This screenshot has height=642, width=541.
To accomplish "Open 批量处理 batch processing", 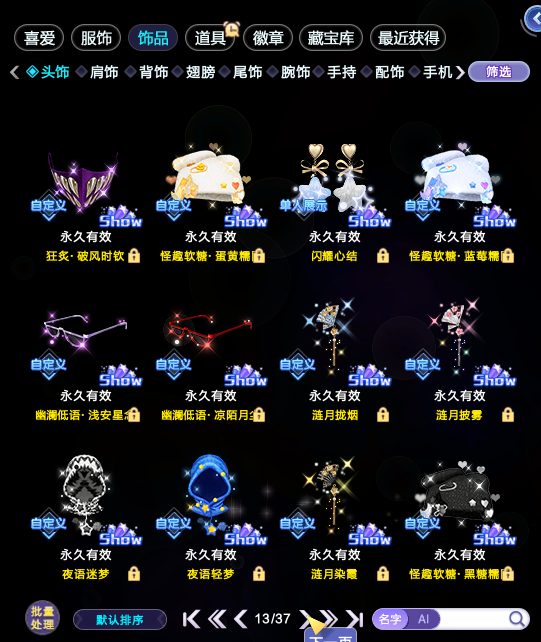I will (x=43, y=618).
